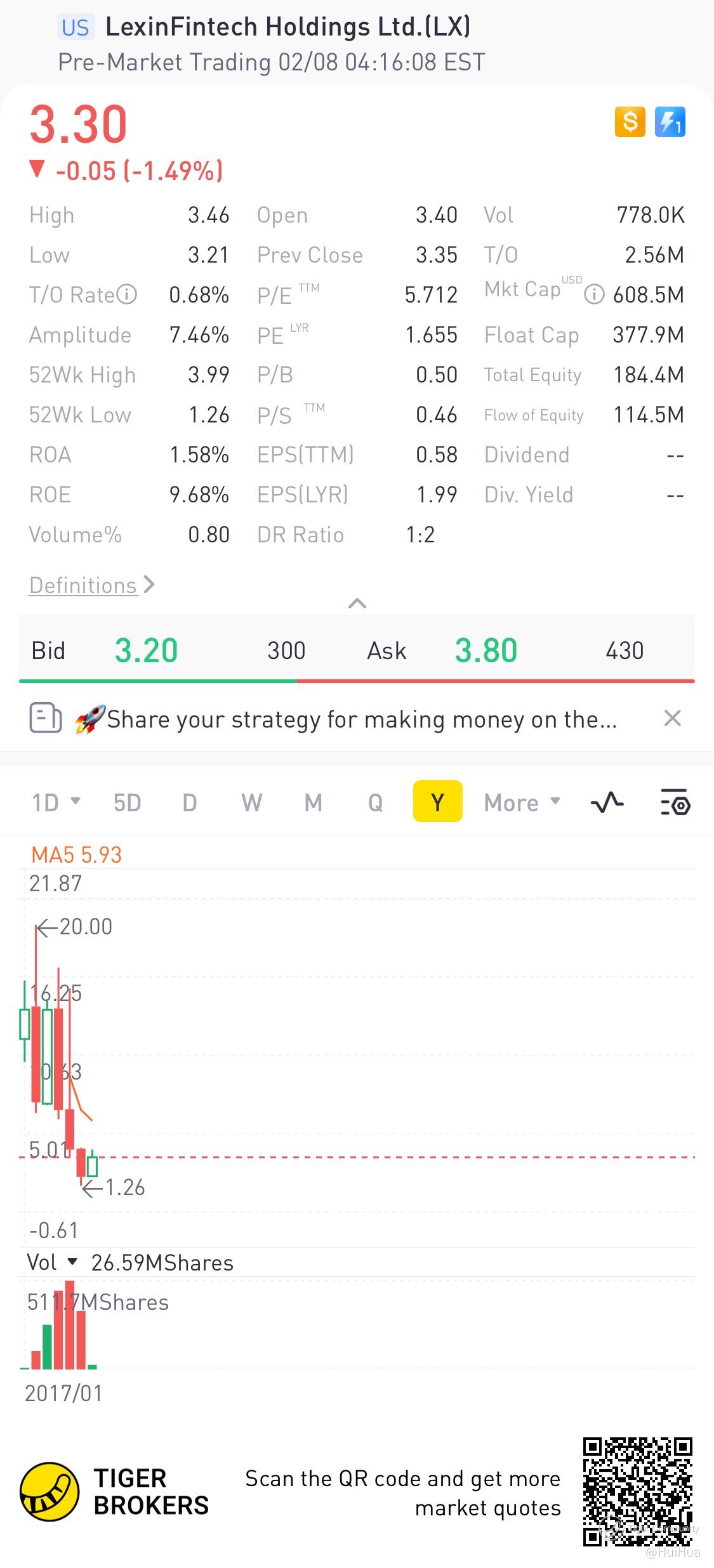714x1568 pixels.
Task: Switch to the W weekly chart
Action: pos(251,802)
